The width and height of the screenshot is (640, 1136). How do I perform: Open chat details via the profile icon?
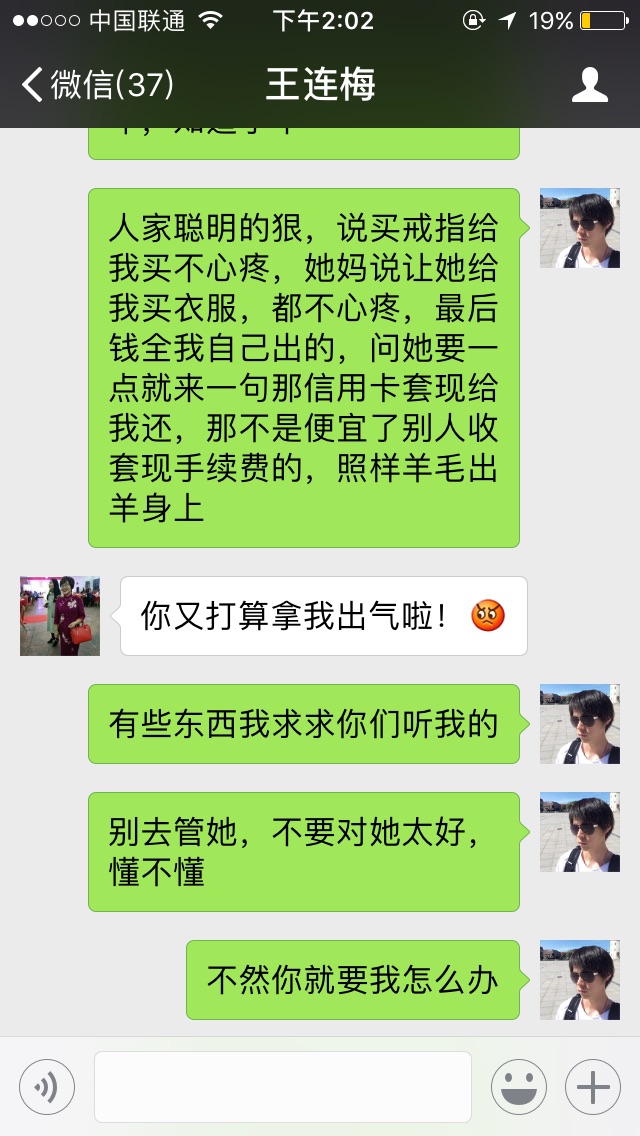click(x=590, y=85)
